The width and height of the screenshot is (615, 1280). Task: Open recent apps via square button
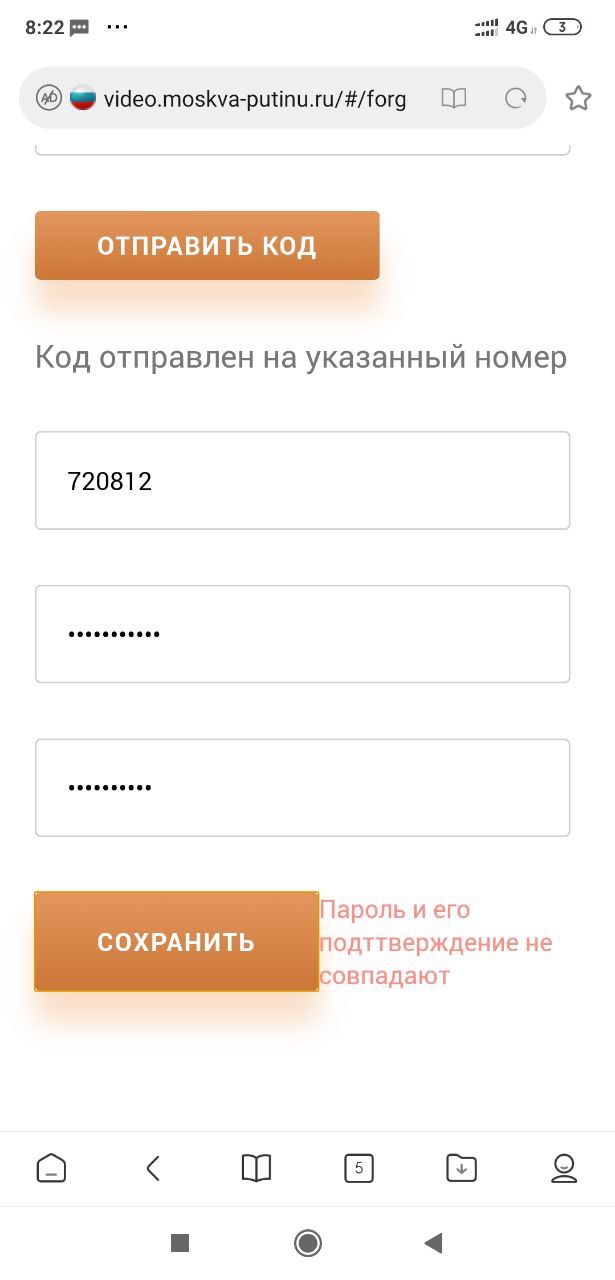(180, 1243)
